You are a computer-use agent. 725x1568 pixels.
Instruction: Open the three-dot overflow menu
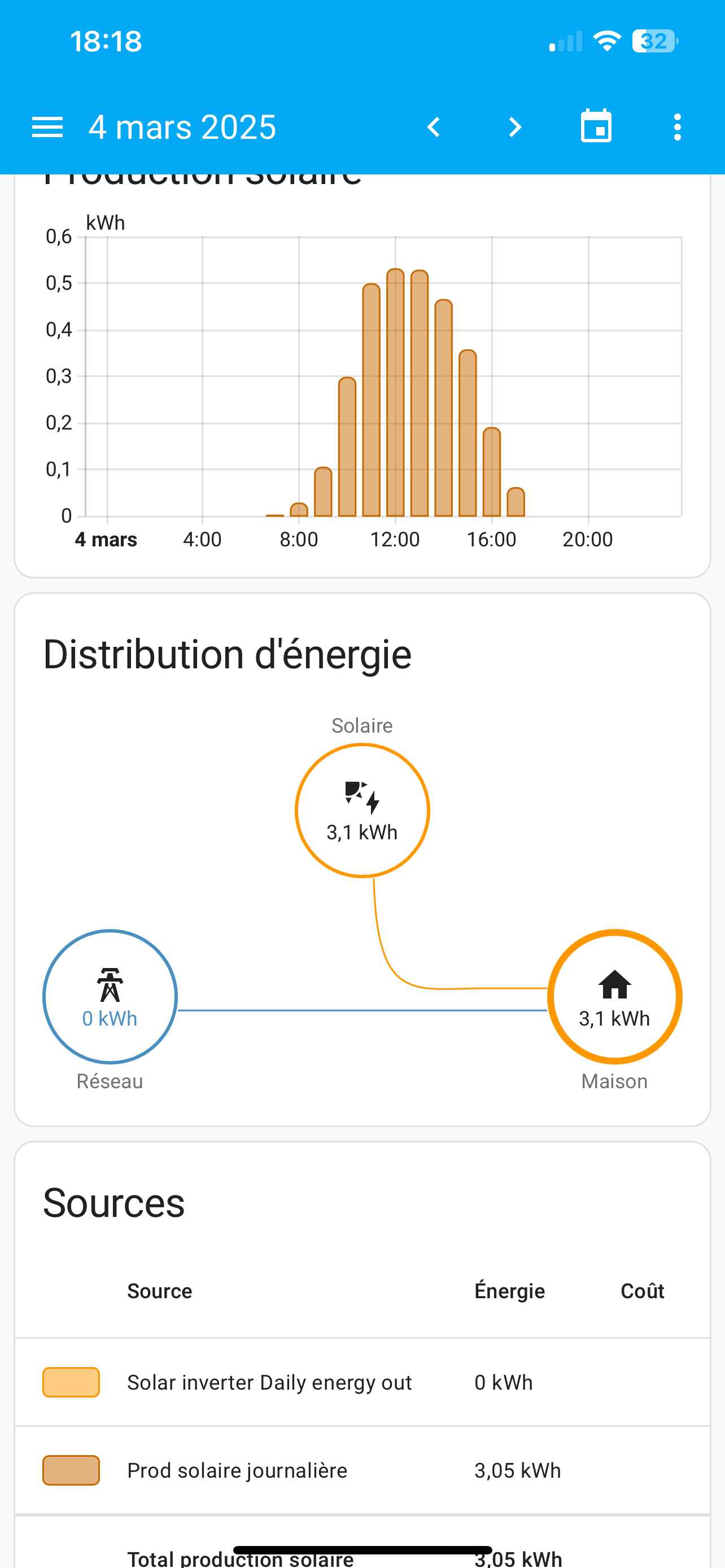(677, 127)
